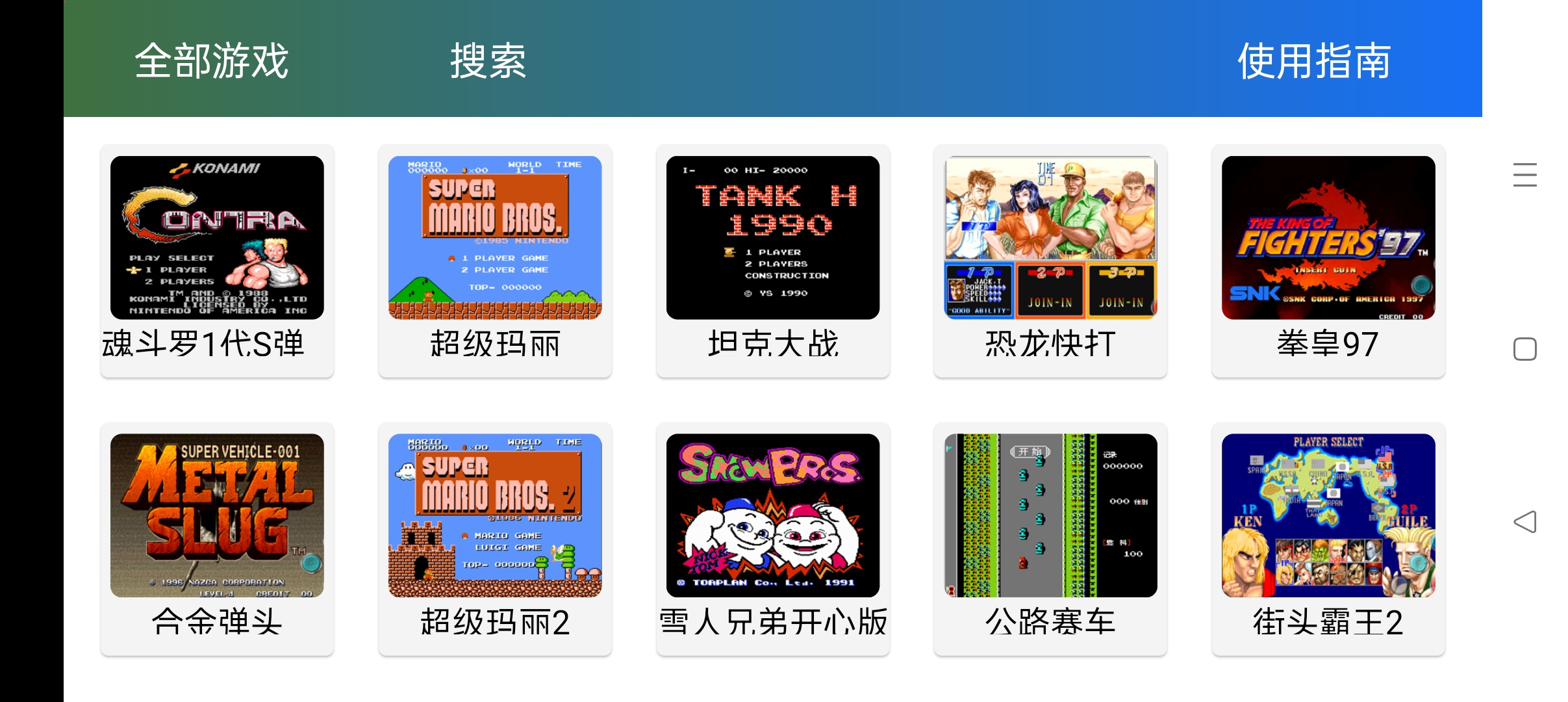The height and width of the screenshot is (702, 1568).
Task: Tap the system back button
Action: [1524, 522]
